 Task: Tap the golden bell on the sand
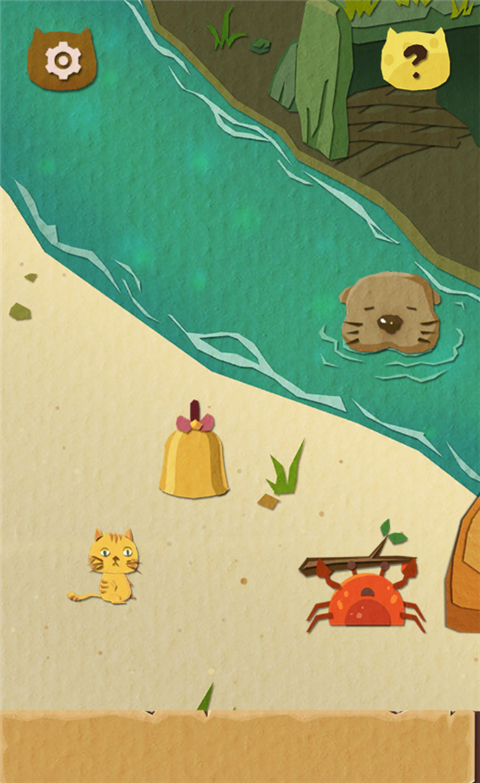pos(194,450)
